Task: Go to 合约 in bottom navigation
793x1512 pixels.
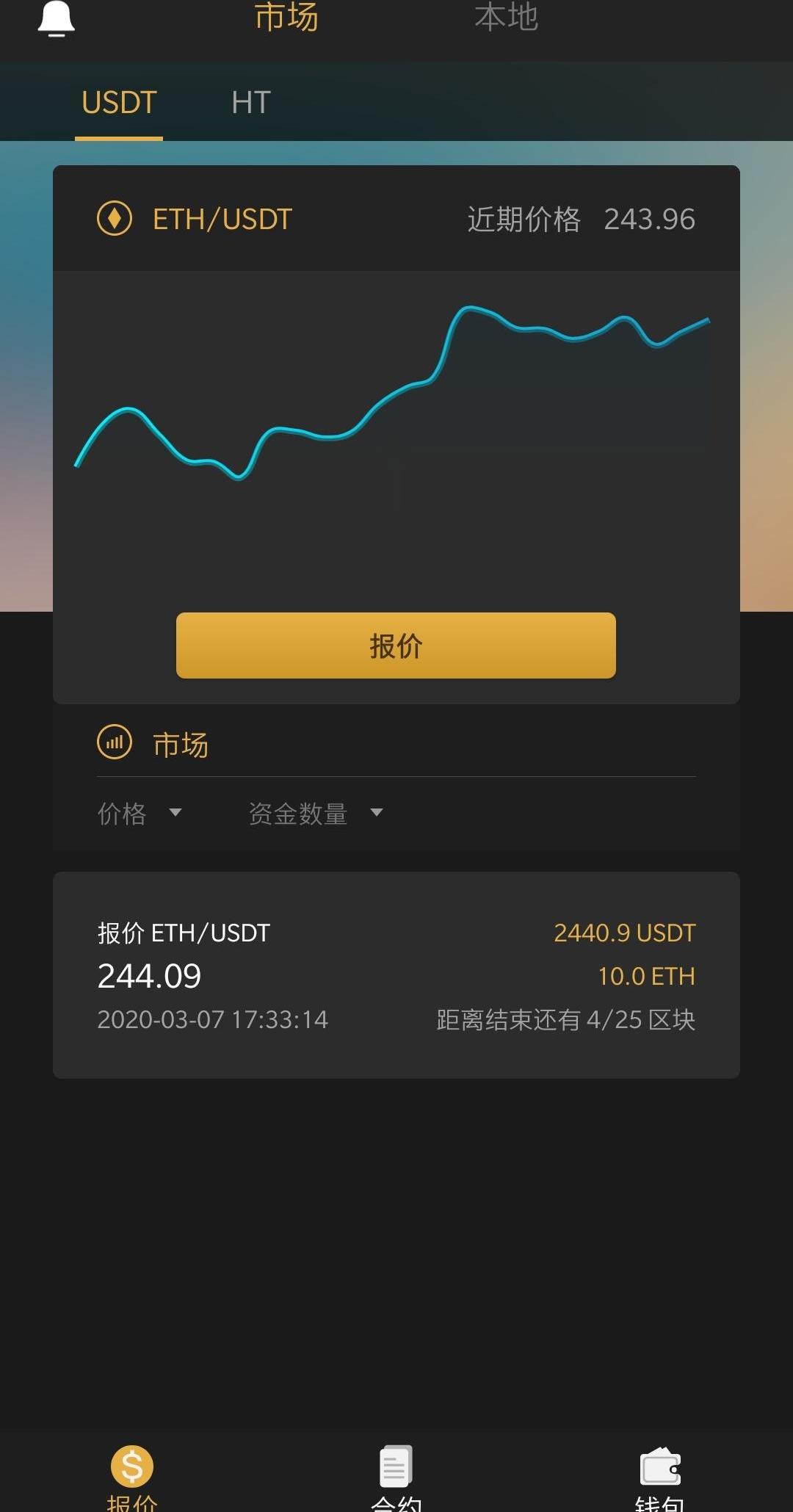Action: tap(396, 1477)
